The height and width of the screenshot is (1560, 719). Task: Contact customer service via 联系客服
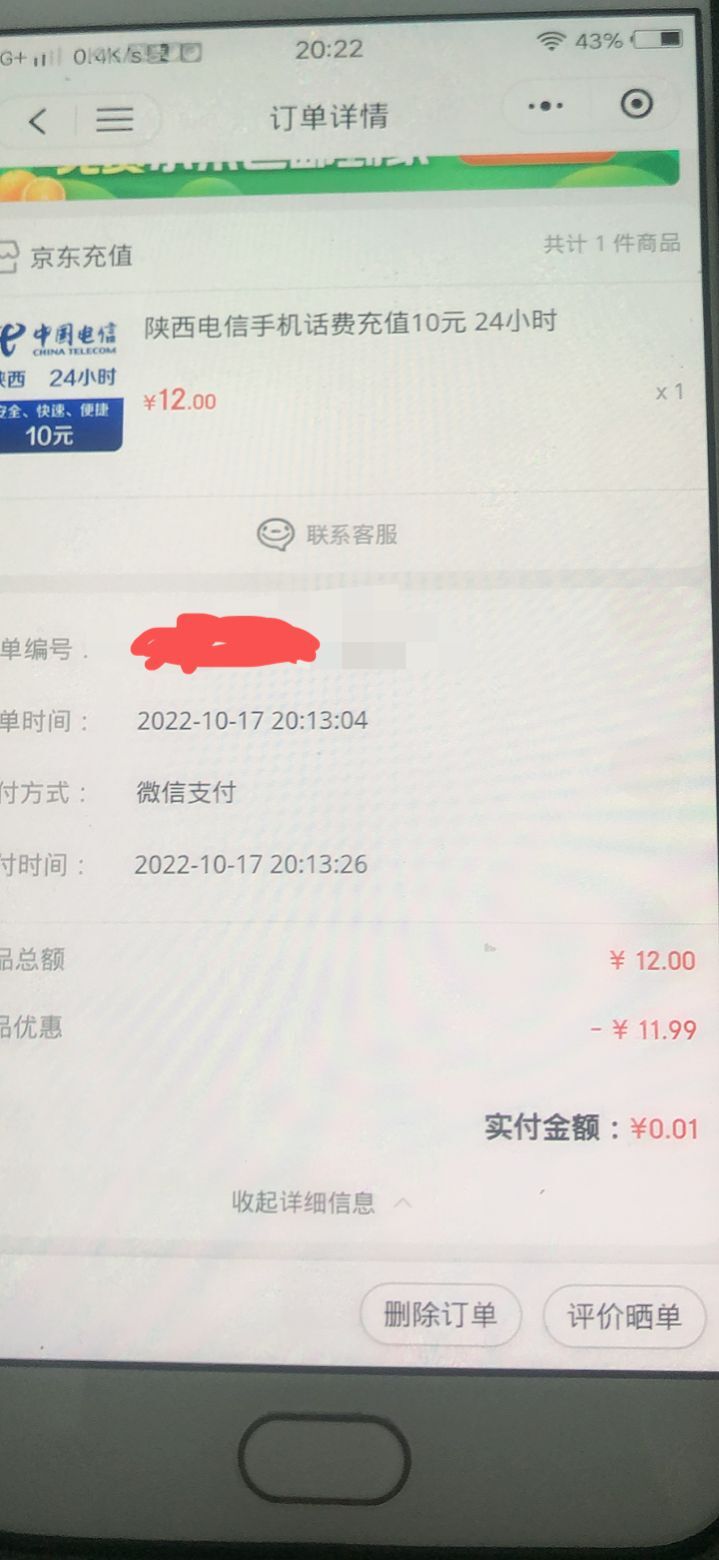click(x=329, y=534)
